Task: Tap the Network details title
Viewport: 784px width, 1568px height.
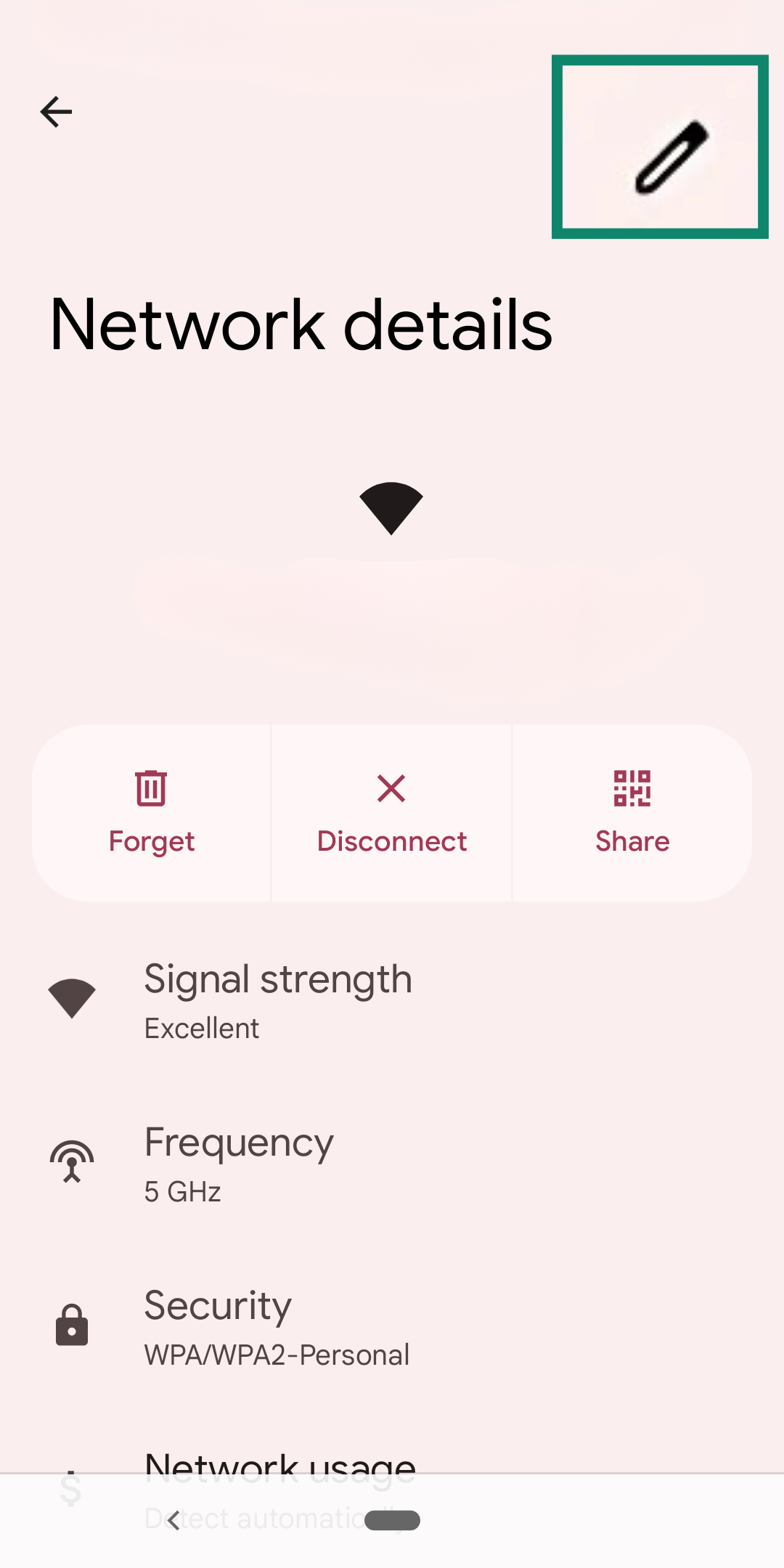Action: click(x=300, y=326)
